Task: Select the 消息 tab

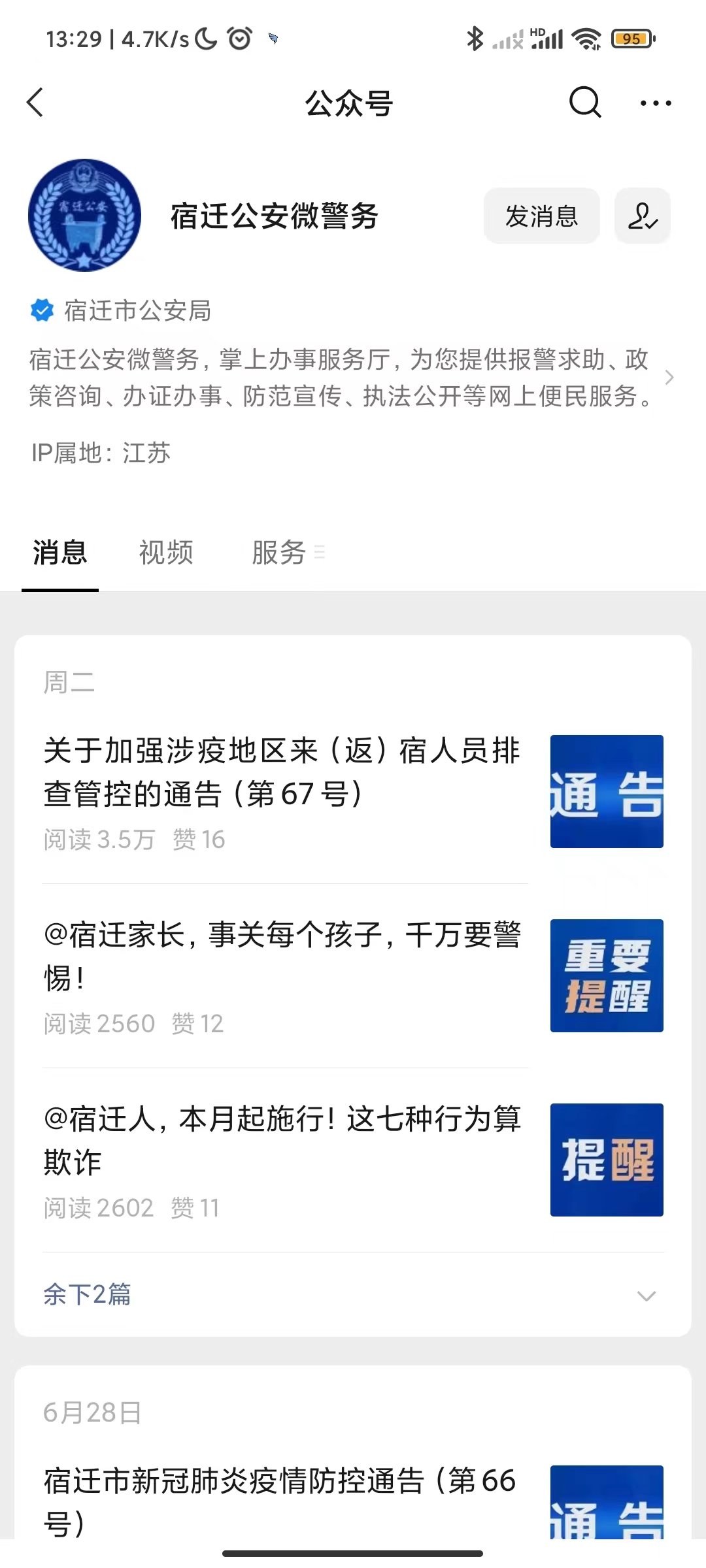Action: (59, 553)
